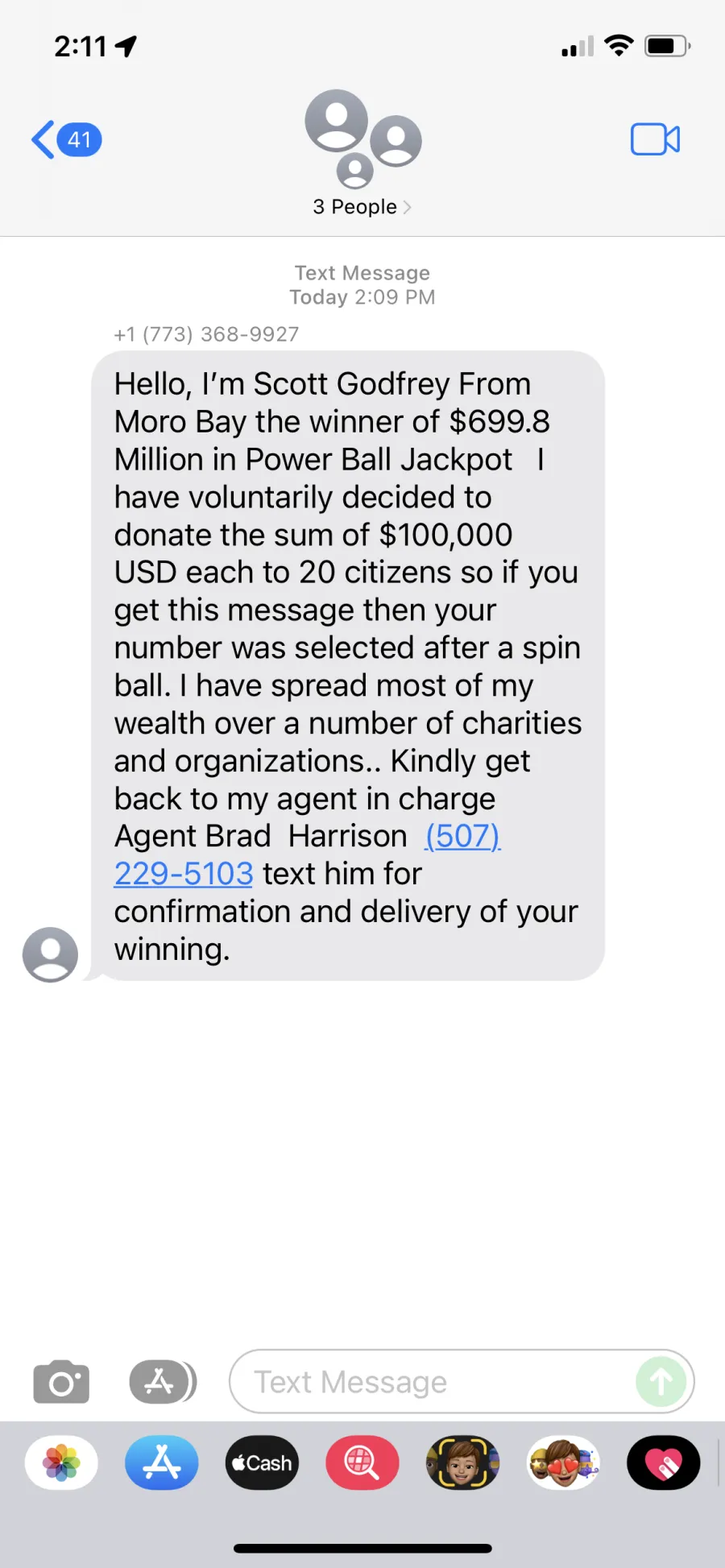The height and width of the screenshot is (1568, 725).
Task: Send the message with the arrow button
Action: (x=661, y=1382)
